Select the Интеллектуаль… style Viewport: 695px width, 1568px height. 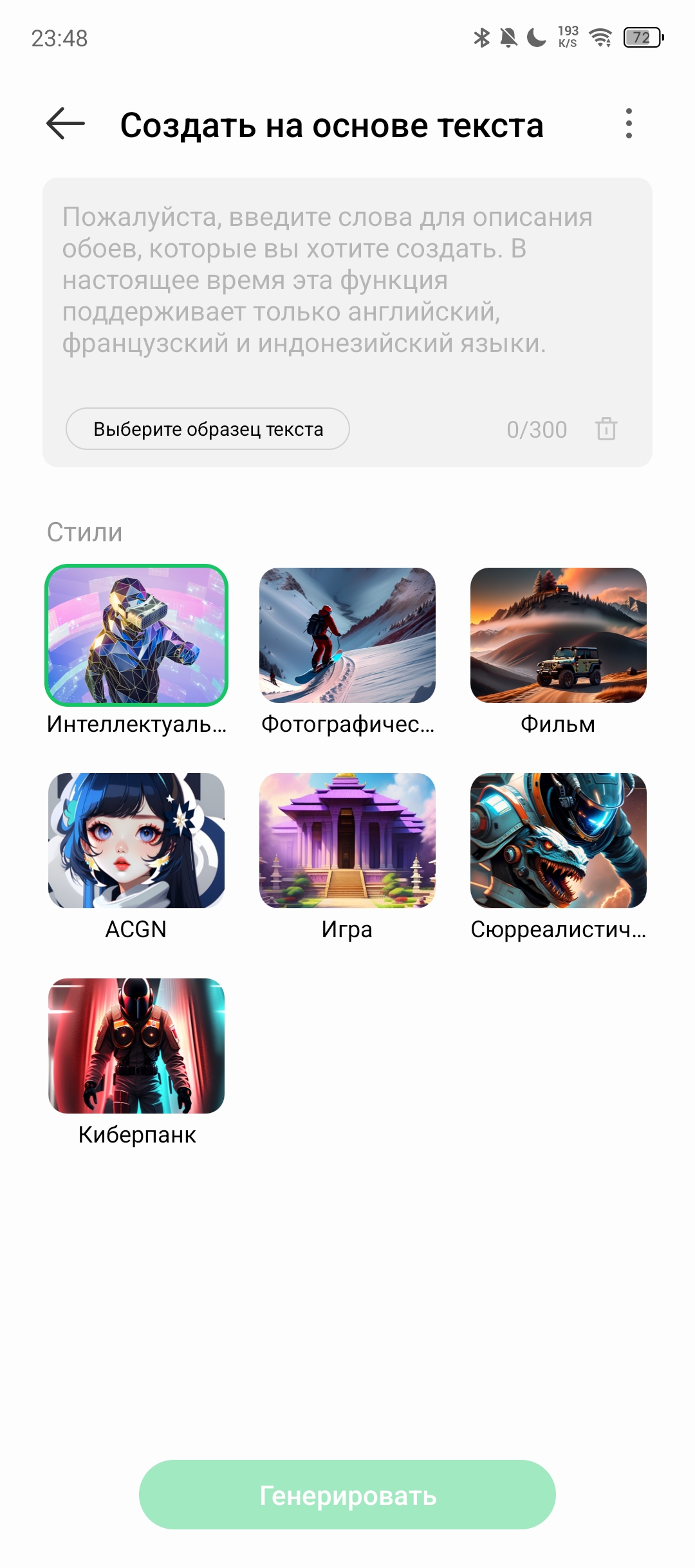pyautogui.click(x=136, y=635)
